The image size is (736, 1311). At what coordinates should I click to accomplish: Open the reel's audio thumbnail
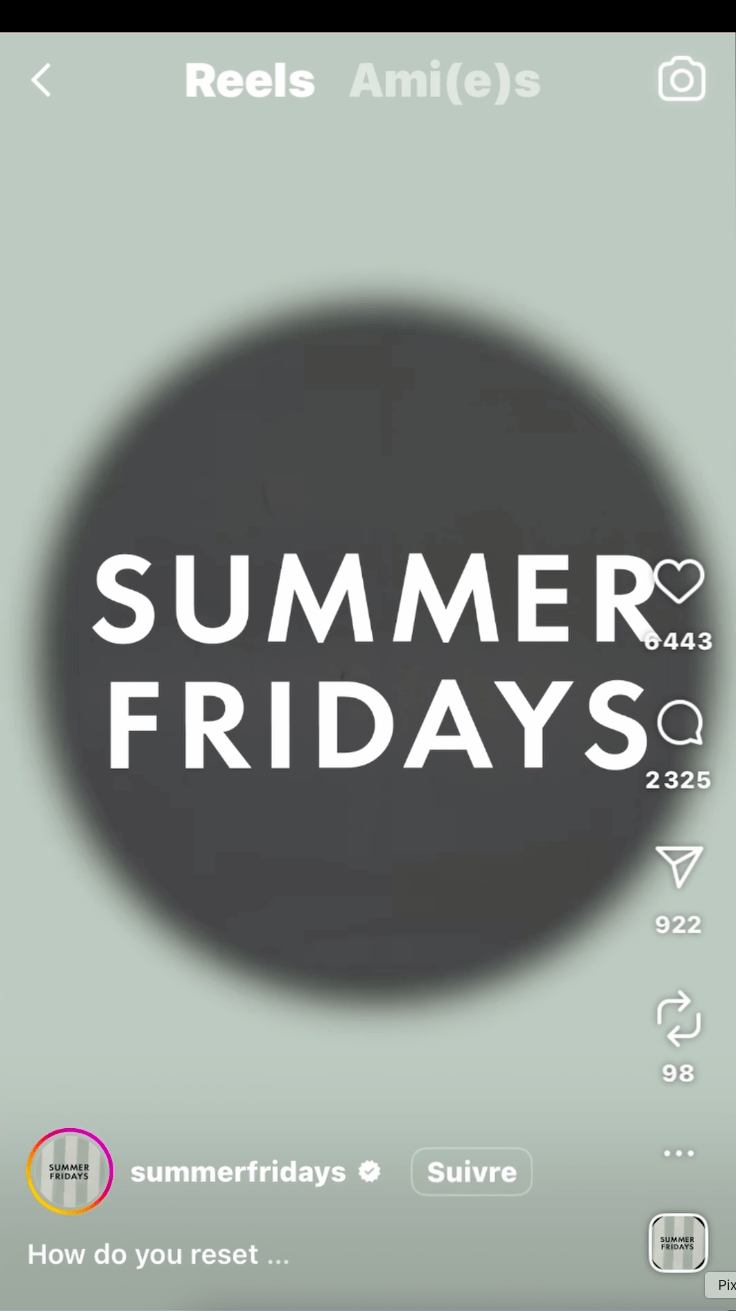[x=678, y=1243]
